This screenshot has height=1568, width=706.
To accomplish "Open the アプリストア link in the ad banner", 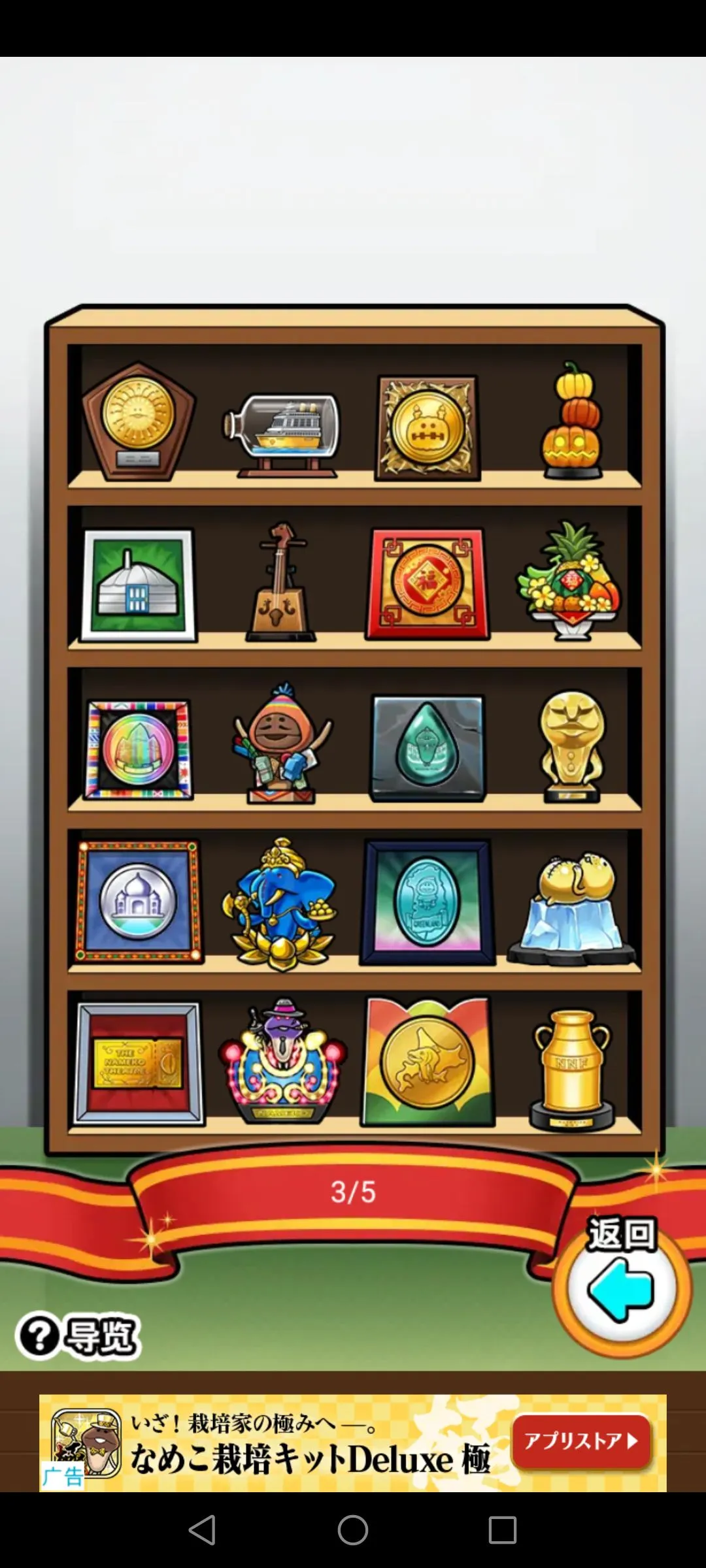I will coord(580,1441).
